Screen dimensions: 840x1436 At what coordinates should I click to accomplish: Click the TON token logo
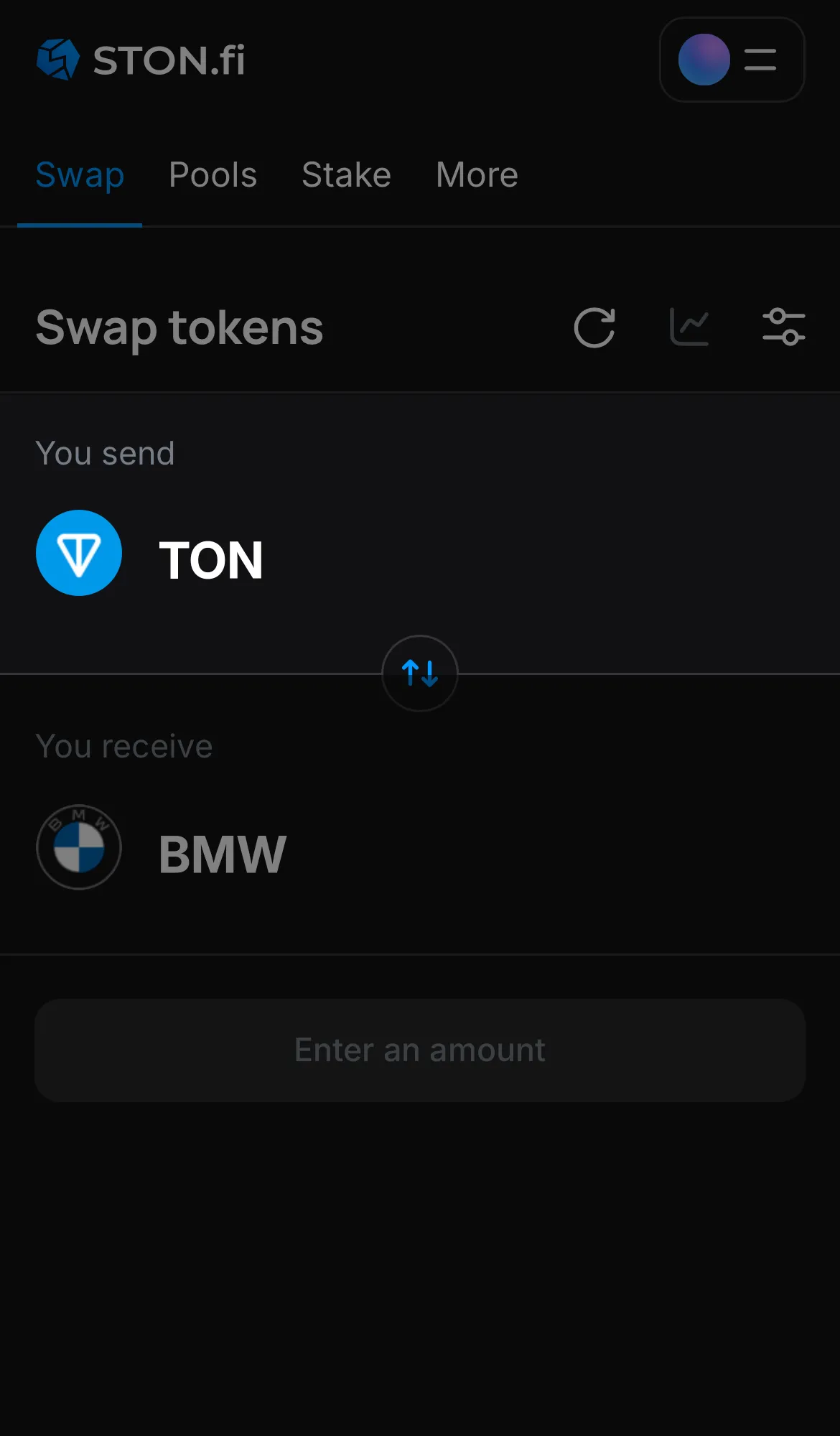(x=79, y=553)
